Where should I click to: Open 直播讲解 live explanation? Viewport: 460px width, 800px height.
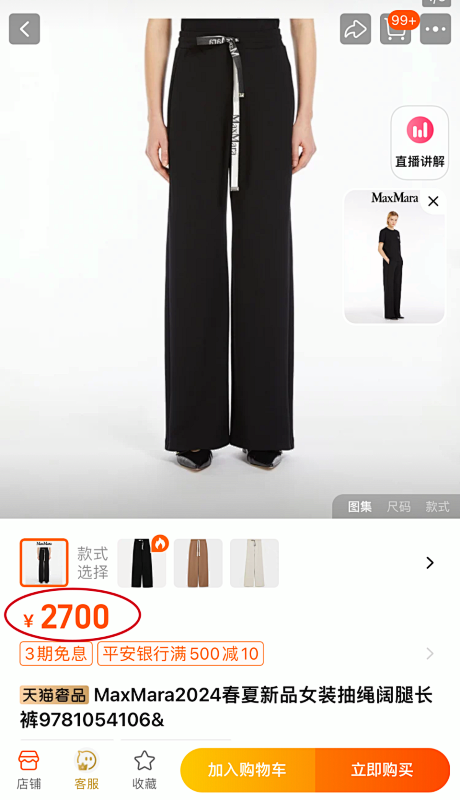click(420, 143)
